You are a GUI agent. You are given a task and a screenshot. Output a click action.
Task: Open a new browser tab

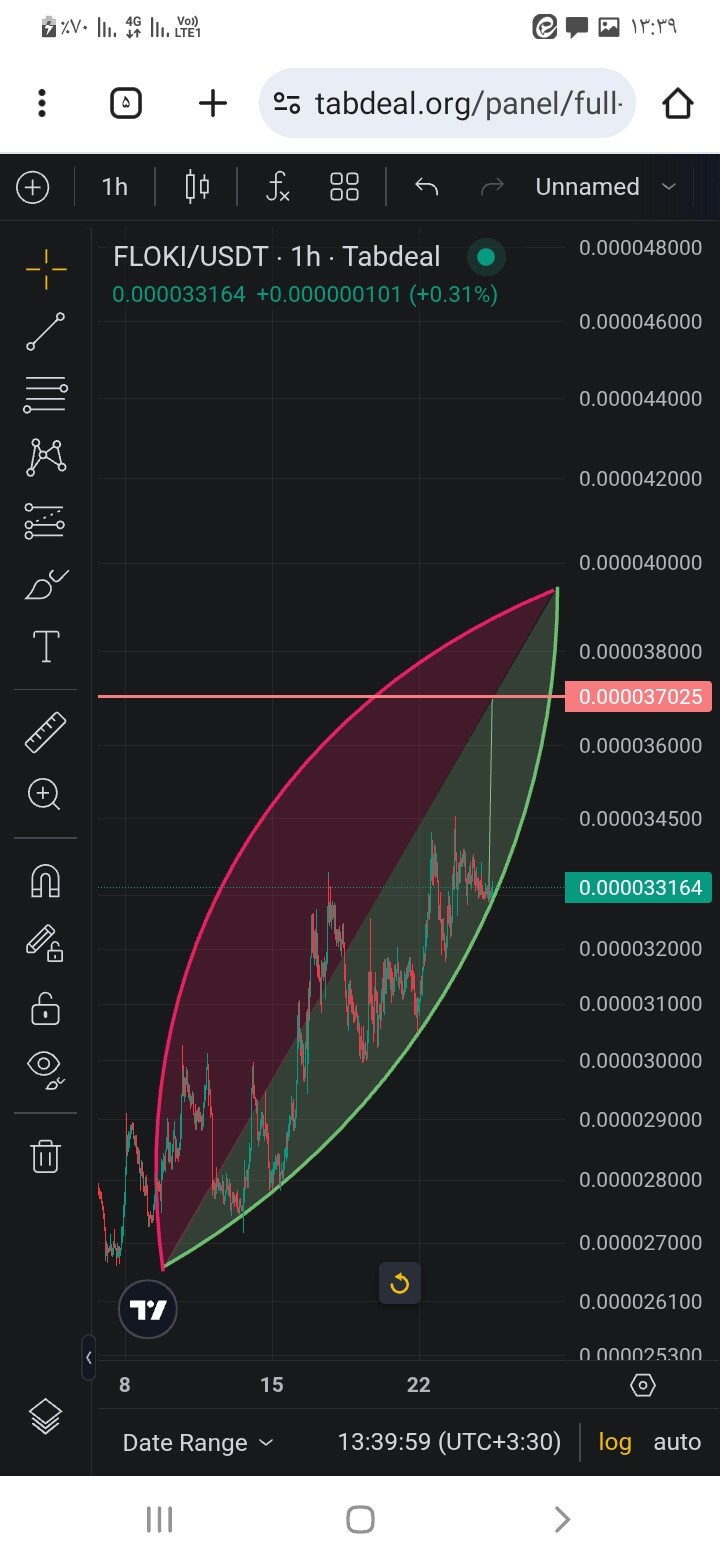pyautogui.click(x=213, y=103)
